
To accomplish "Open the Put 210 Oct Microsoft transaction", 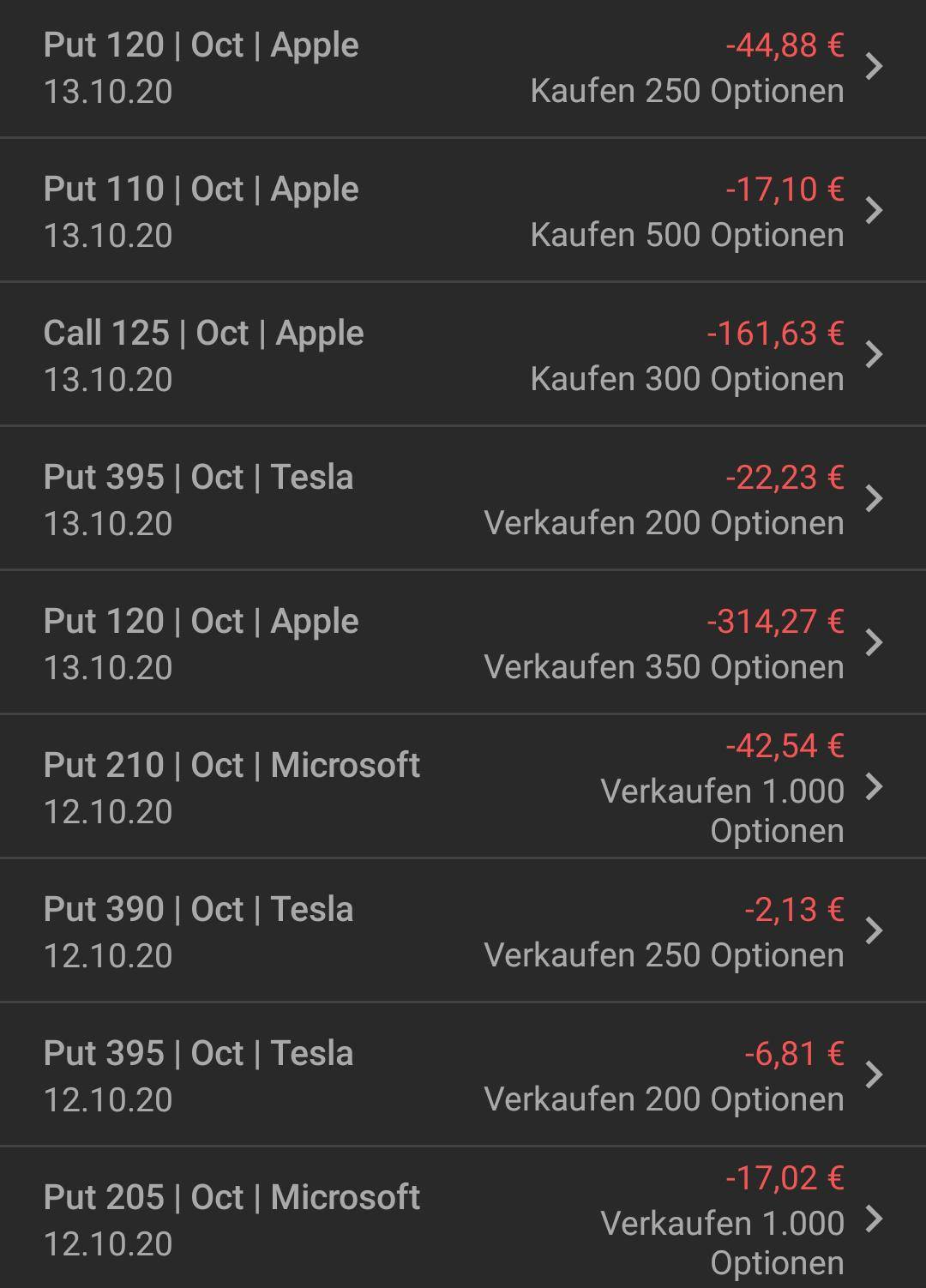I will click(343, 786).
